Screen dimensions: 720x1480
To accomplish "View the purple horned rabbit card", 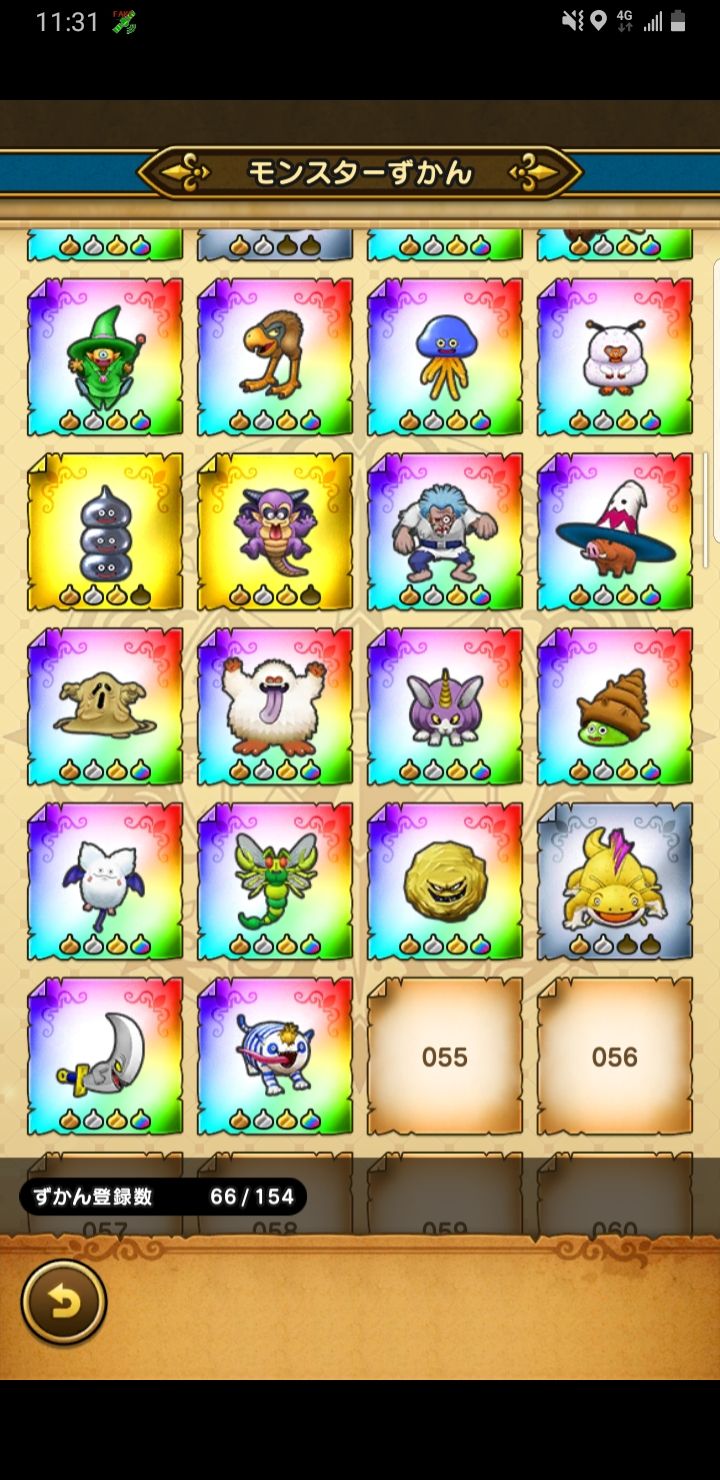I will [445, 707].
